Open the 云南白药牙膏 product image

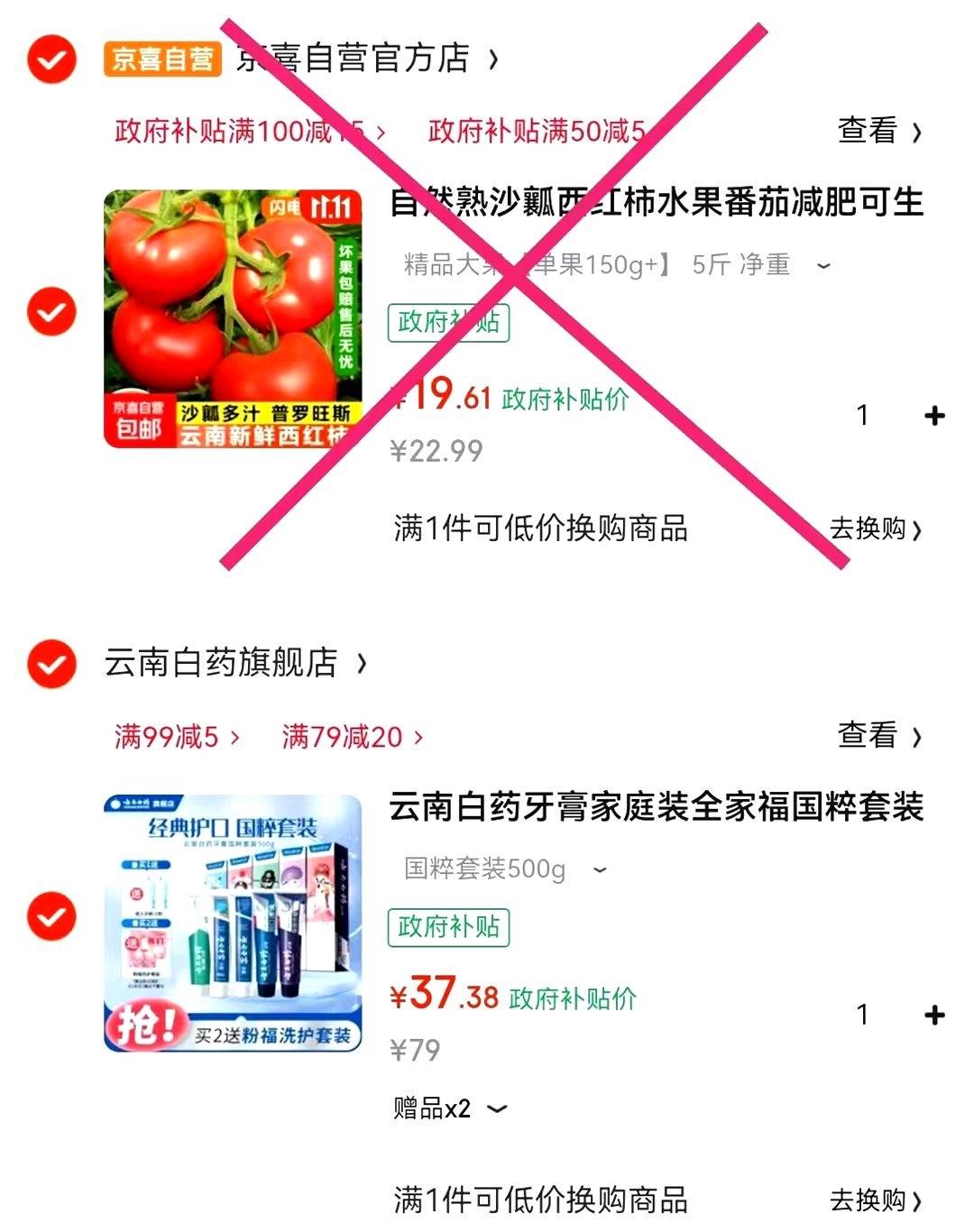(x=233, y=923)
